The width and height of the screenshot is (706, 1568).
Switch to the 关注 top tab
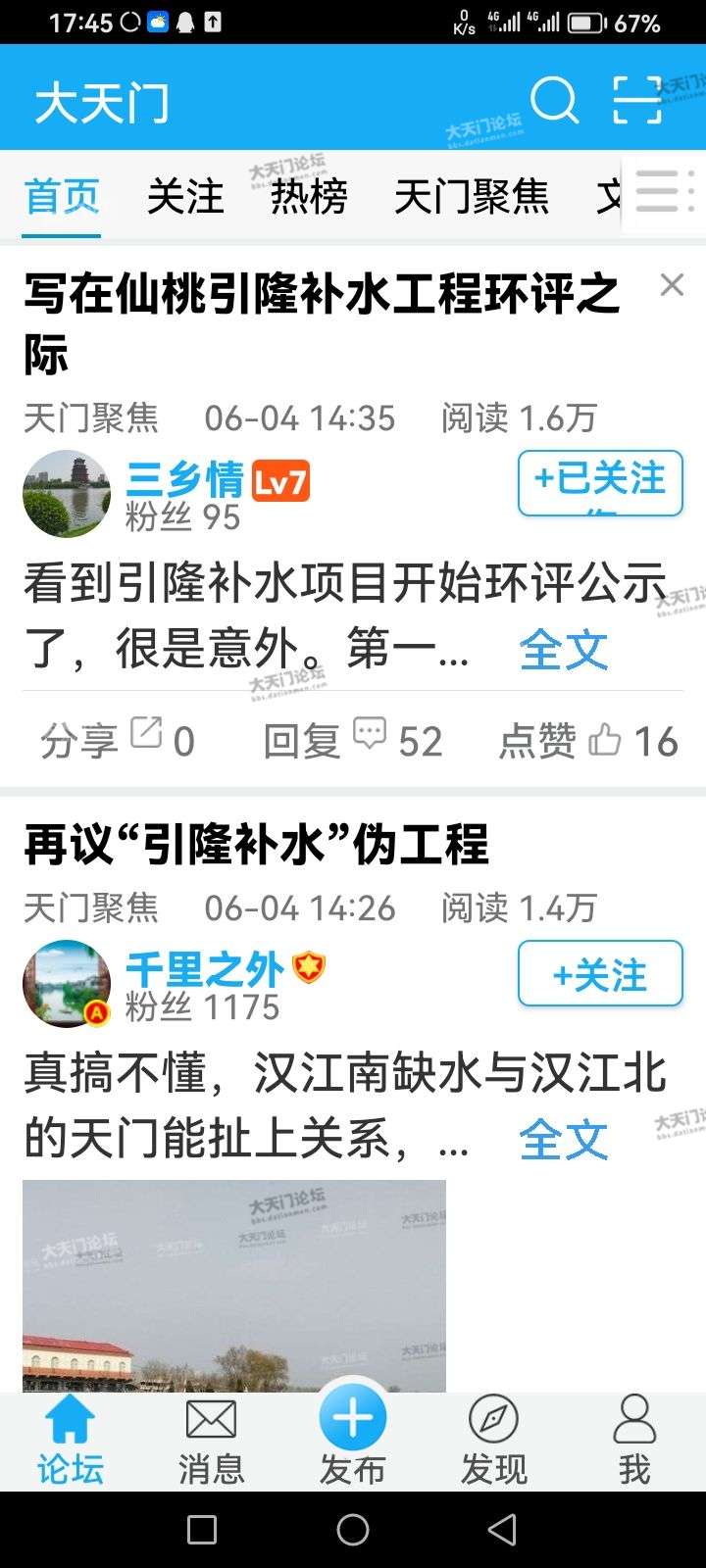(185, 196)
